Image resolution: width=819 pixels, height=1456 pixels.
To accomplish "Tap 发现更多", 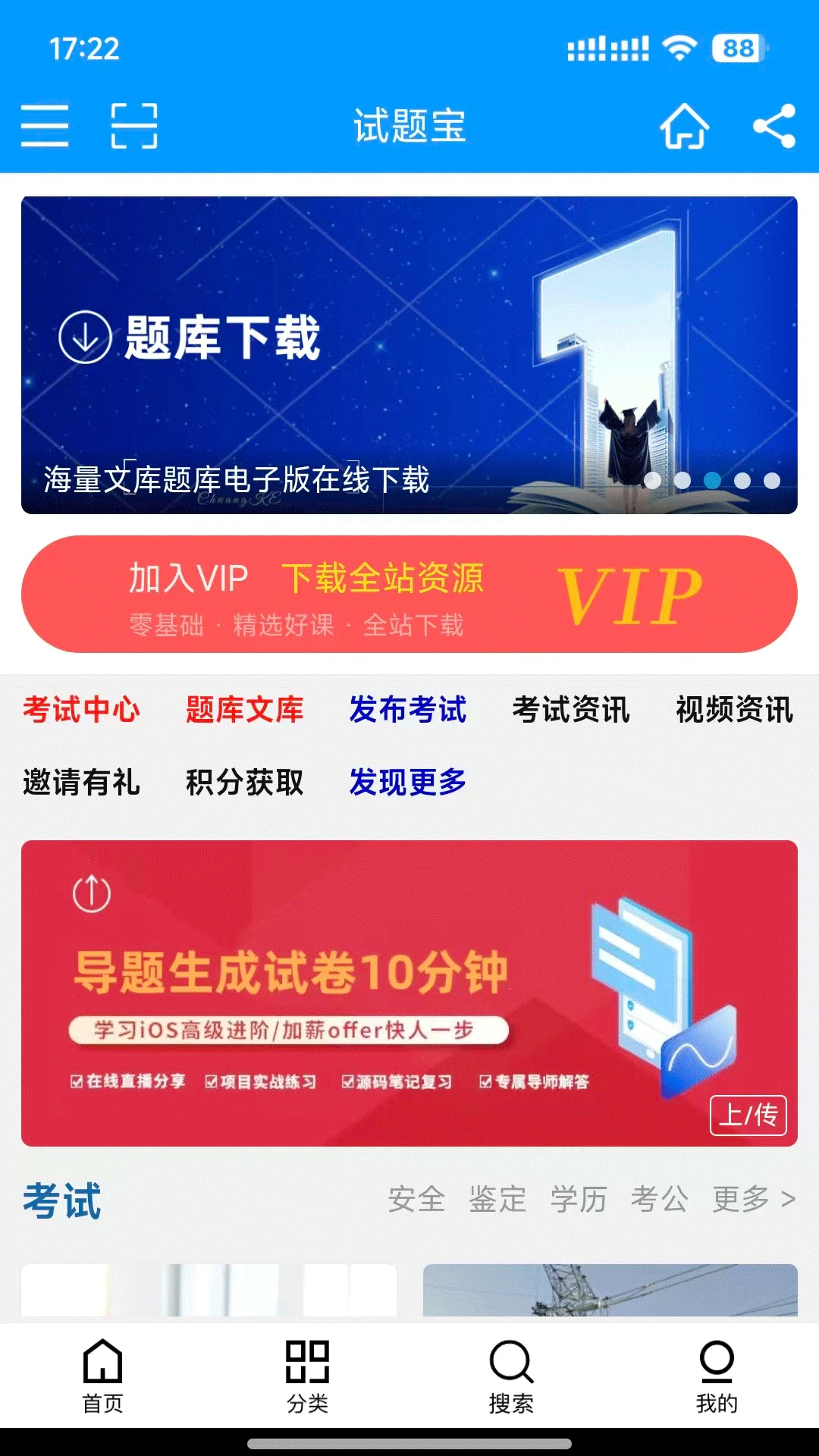I will [408, 782].
